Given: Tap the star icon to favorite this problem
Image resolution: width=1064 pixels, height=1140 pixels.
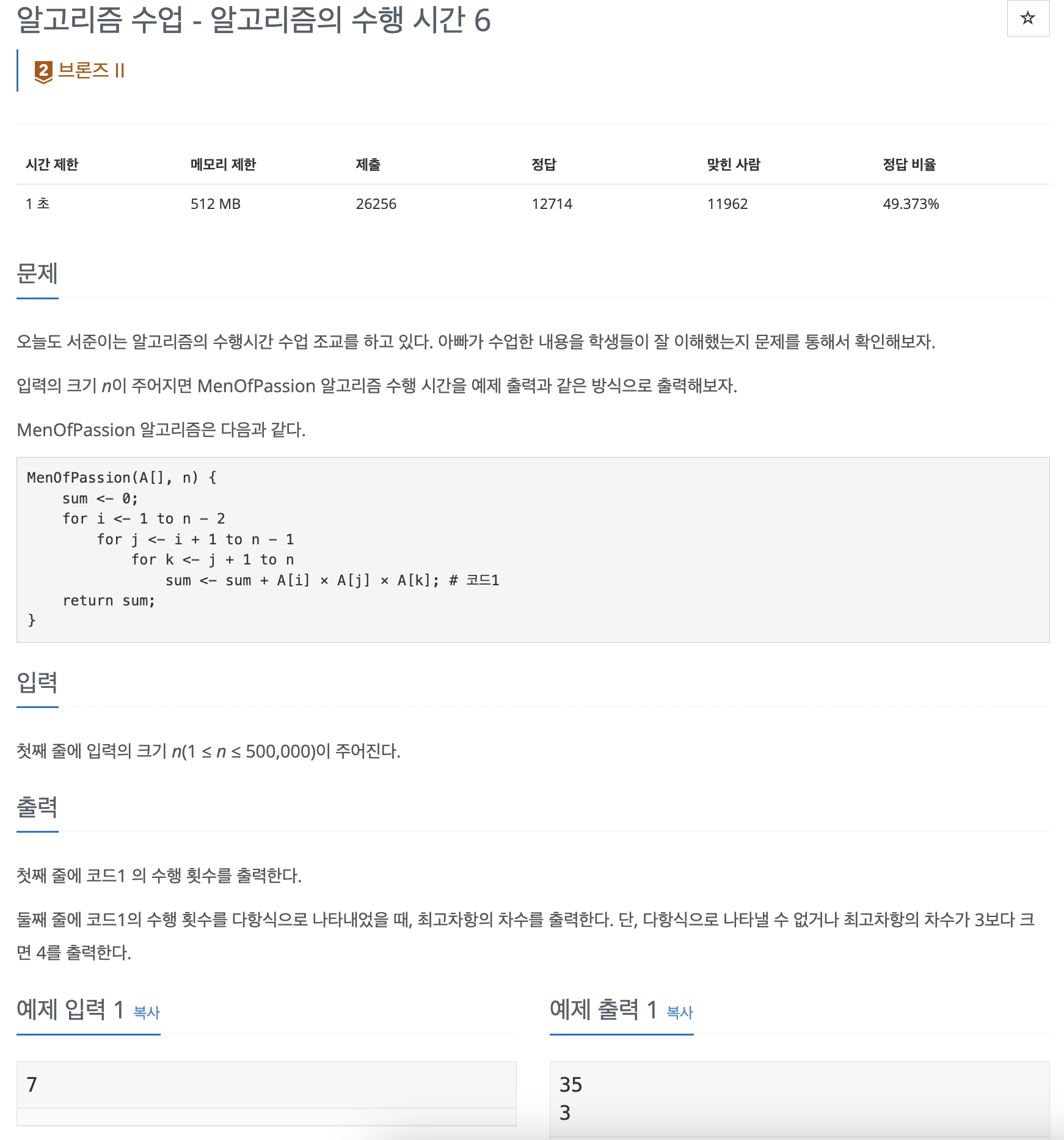Looking at the screenshot, I should (1027, 18).
